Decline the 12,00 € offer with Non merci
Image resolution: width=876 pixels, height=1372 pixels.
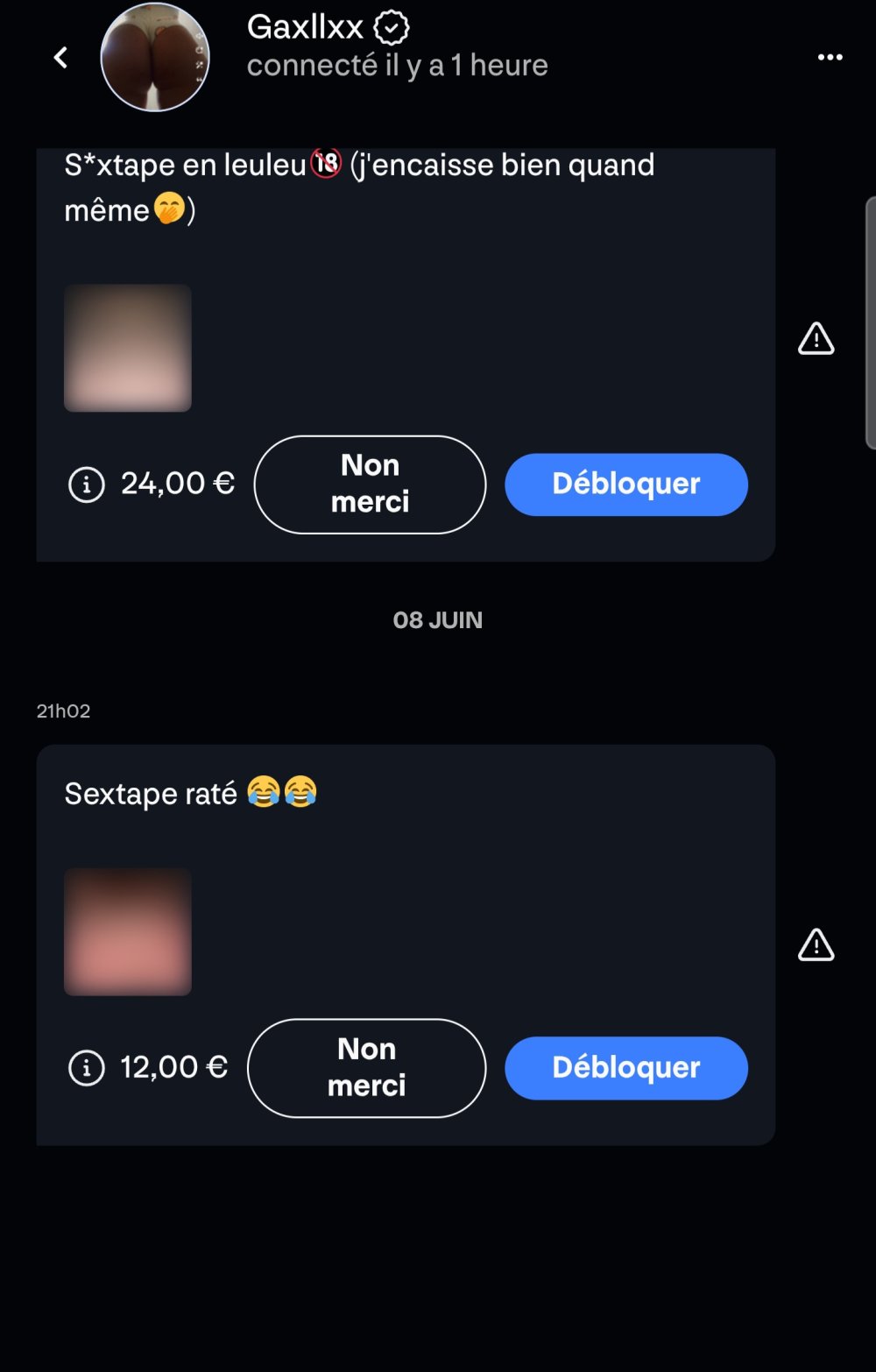coord(366,1067)
